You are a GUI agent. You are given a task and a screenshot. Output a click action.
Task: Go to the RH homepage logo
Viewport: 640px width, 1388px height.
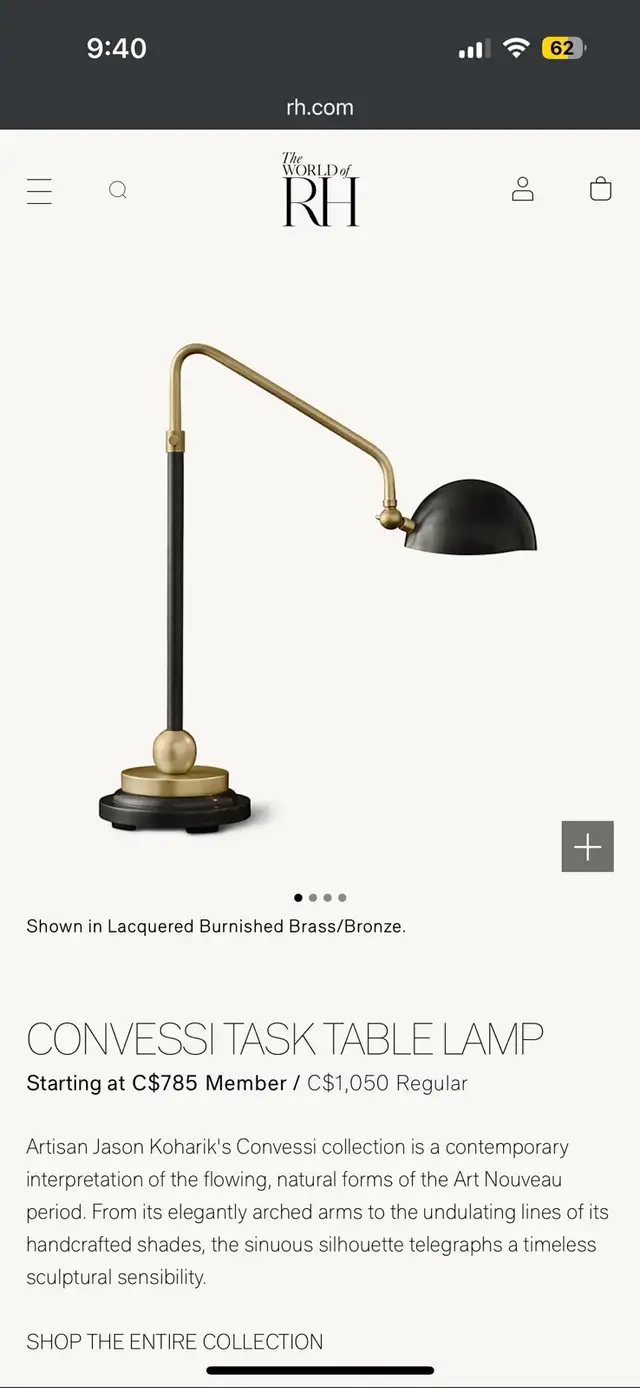(x=320, y=189)
